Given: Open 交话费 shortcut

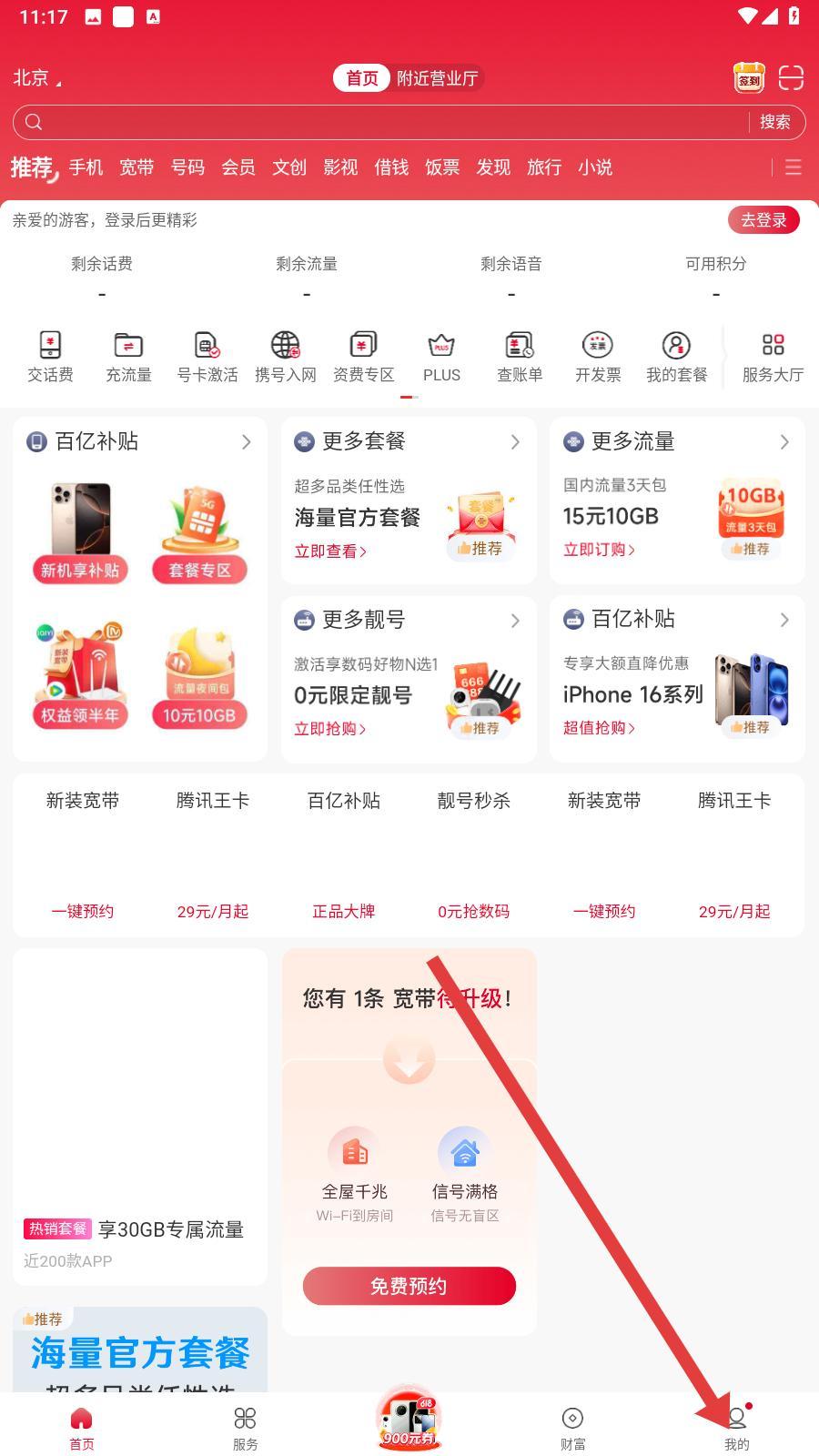Looking at the screenshot, I should tap(50, 357).
